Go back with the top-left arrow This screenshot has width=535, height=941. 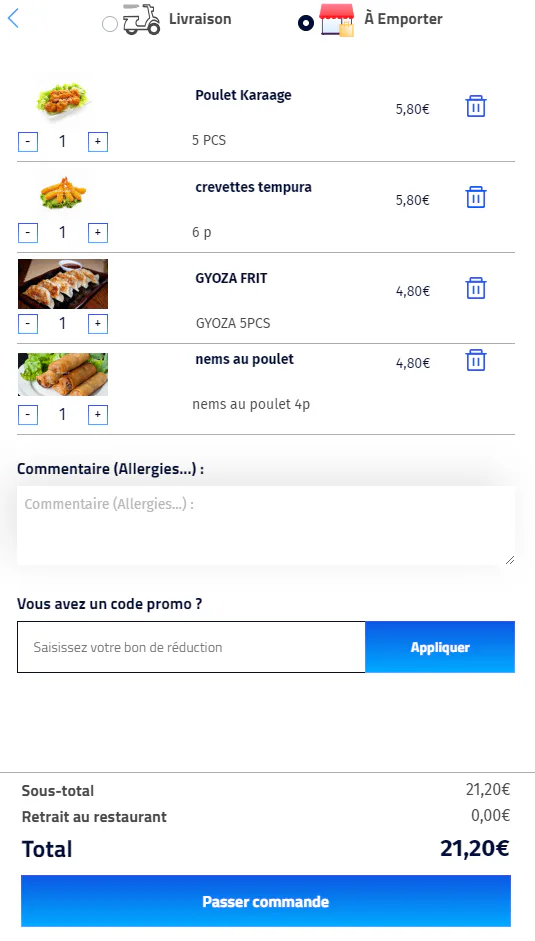coord(13,19)
